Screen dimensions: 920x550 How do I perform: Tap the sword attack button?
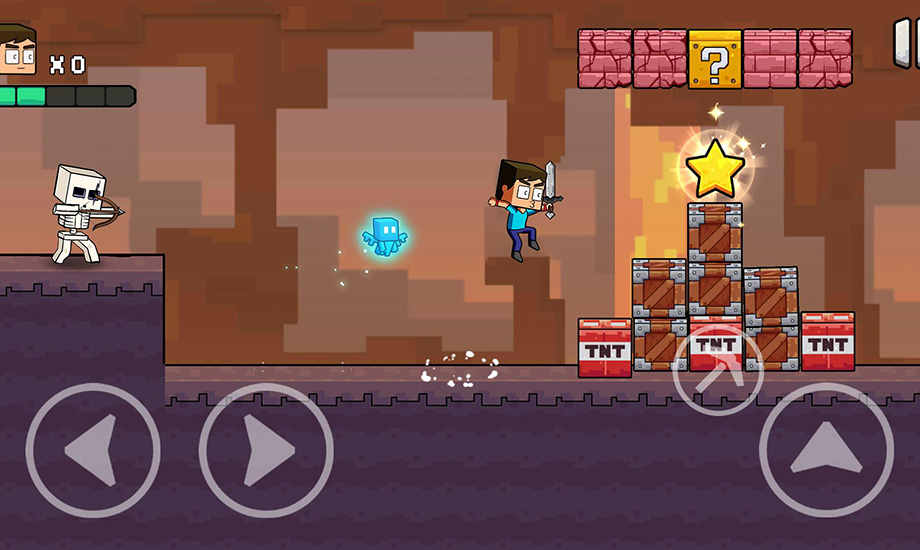[717, 368]
